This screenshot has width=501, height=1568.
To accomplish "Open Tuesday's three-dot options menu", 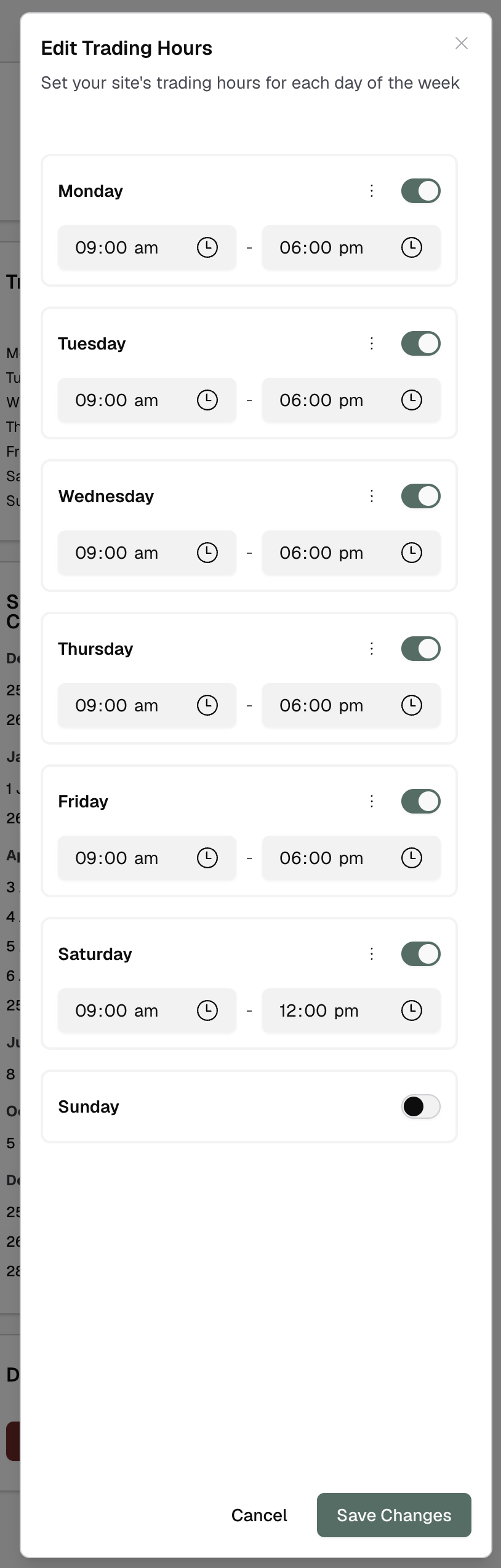I will [x=372, y=343].
